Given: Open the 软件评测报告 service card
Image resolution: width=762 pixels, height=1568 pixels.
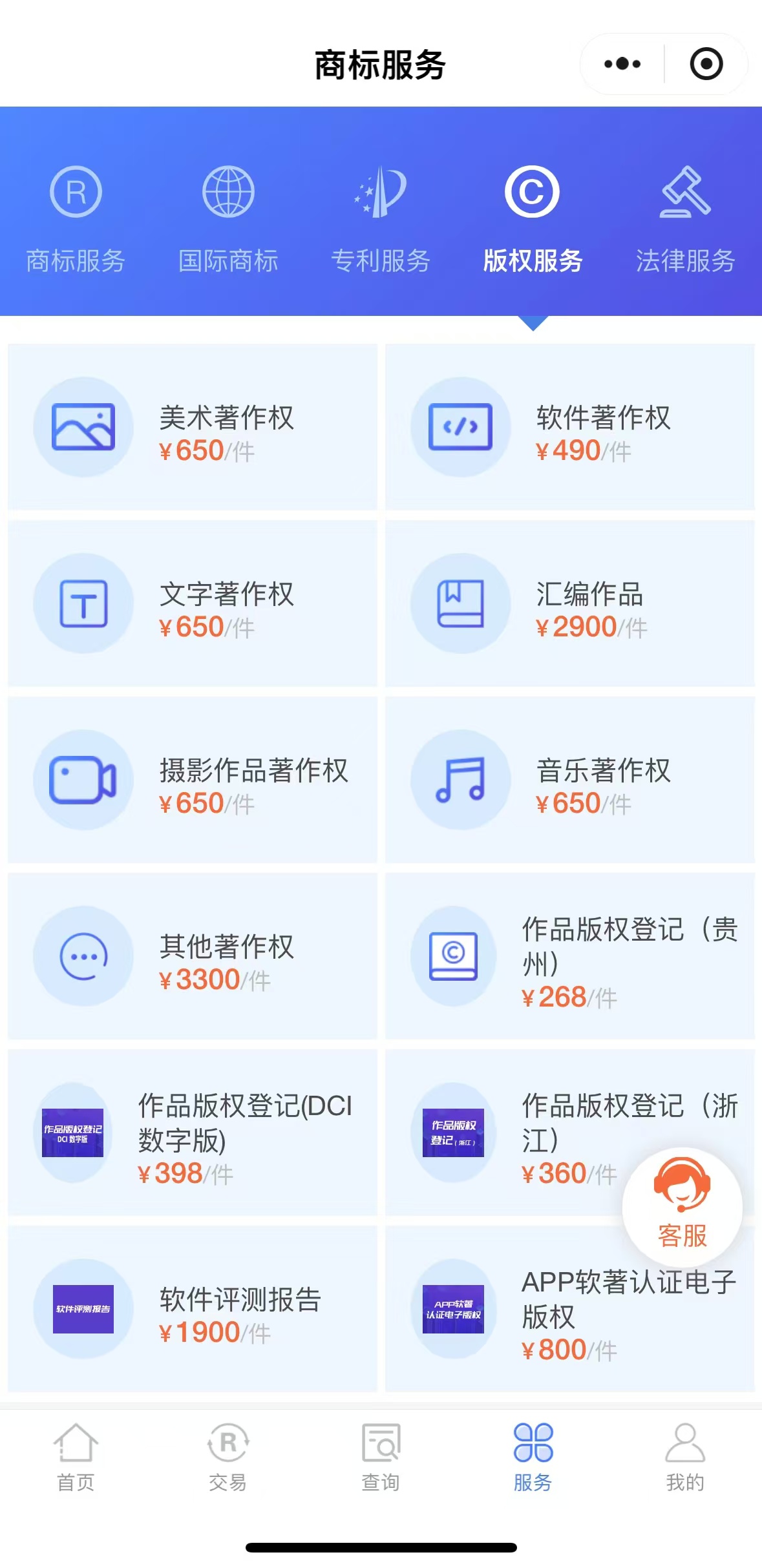Looking at the screenshot, I should [193, 1309].
